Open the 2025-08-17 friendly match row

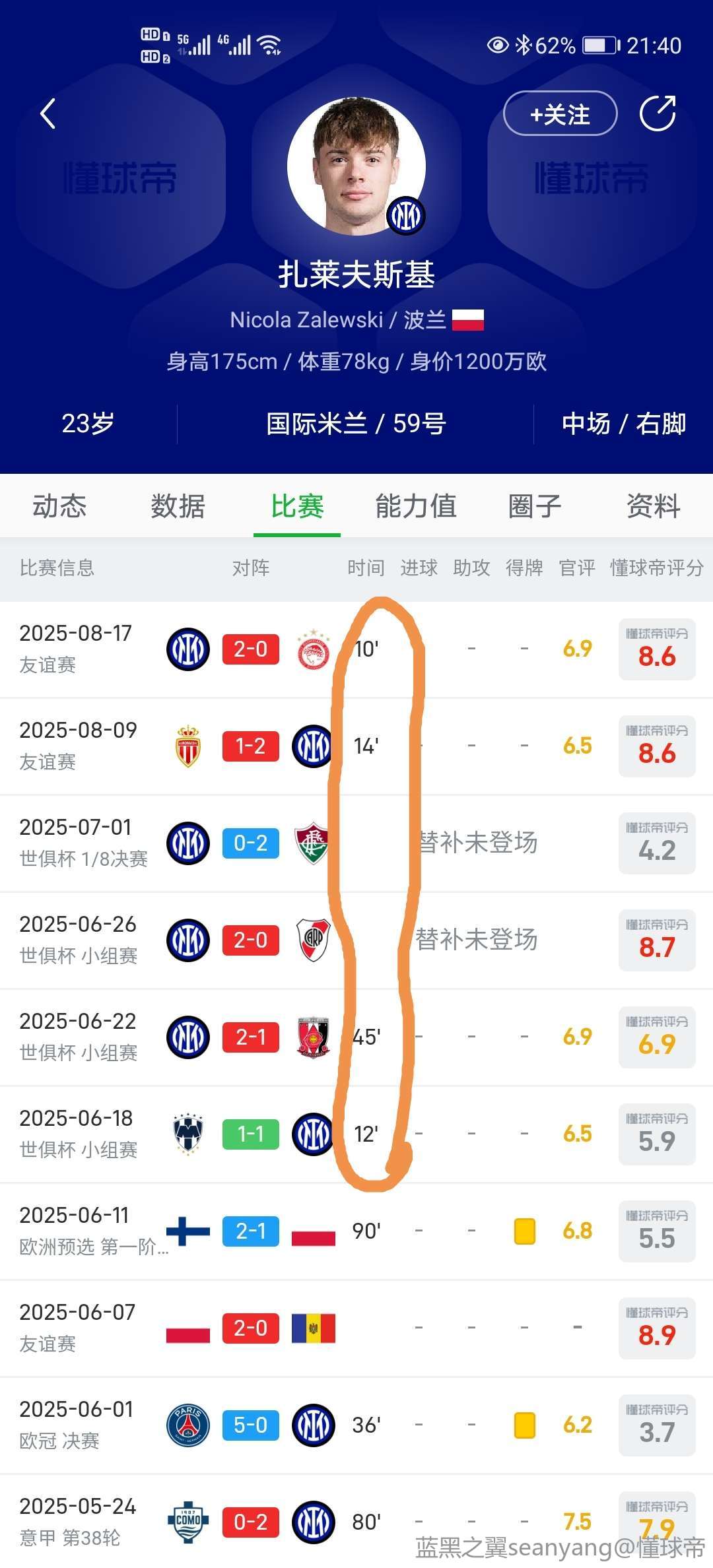tap(356, 649)
